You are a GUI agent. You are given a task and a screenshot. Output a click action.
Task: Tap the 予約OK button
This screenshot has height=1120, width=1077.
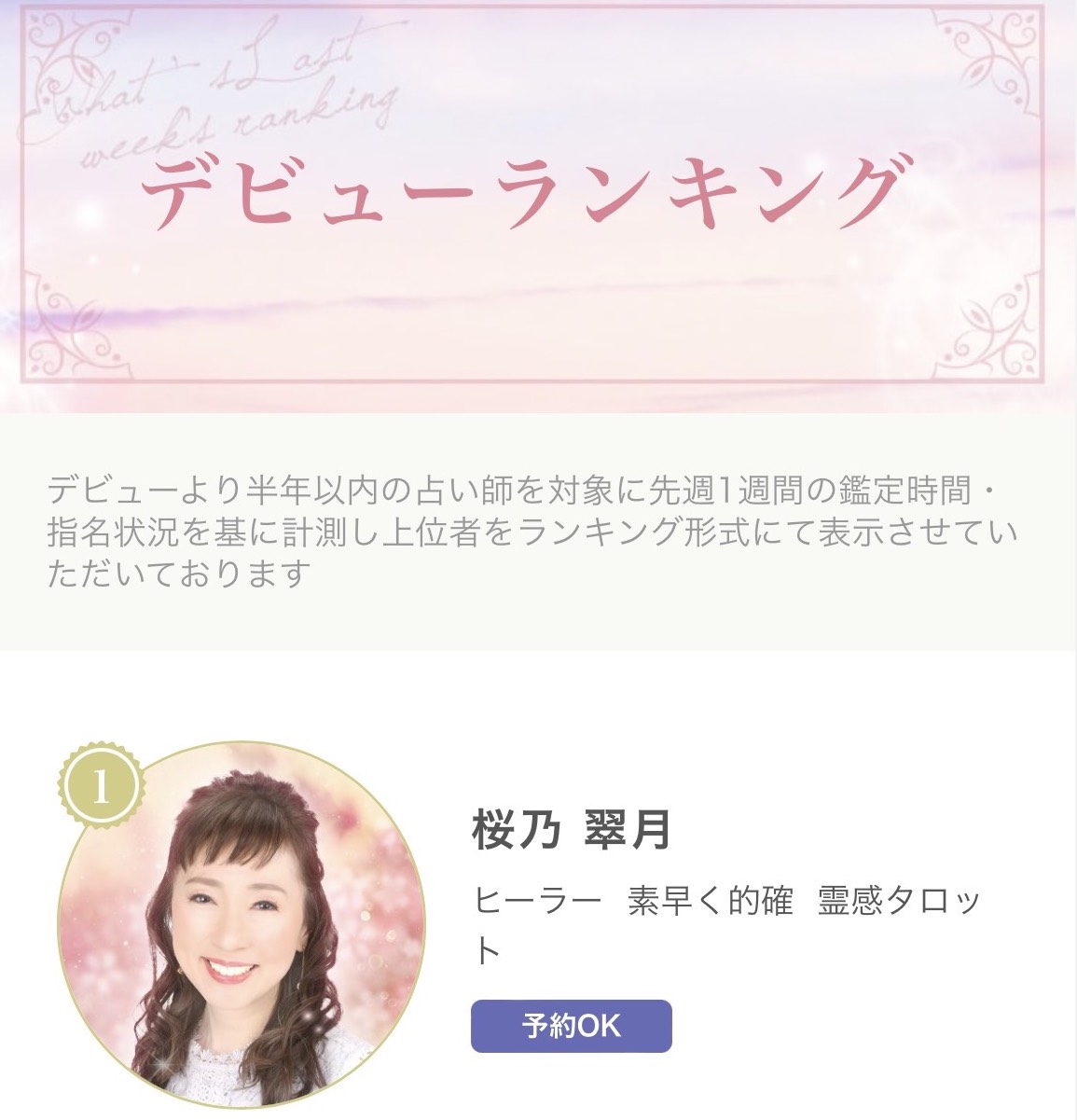(571, 1026)
